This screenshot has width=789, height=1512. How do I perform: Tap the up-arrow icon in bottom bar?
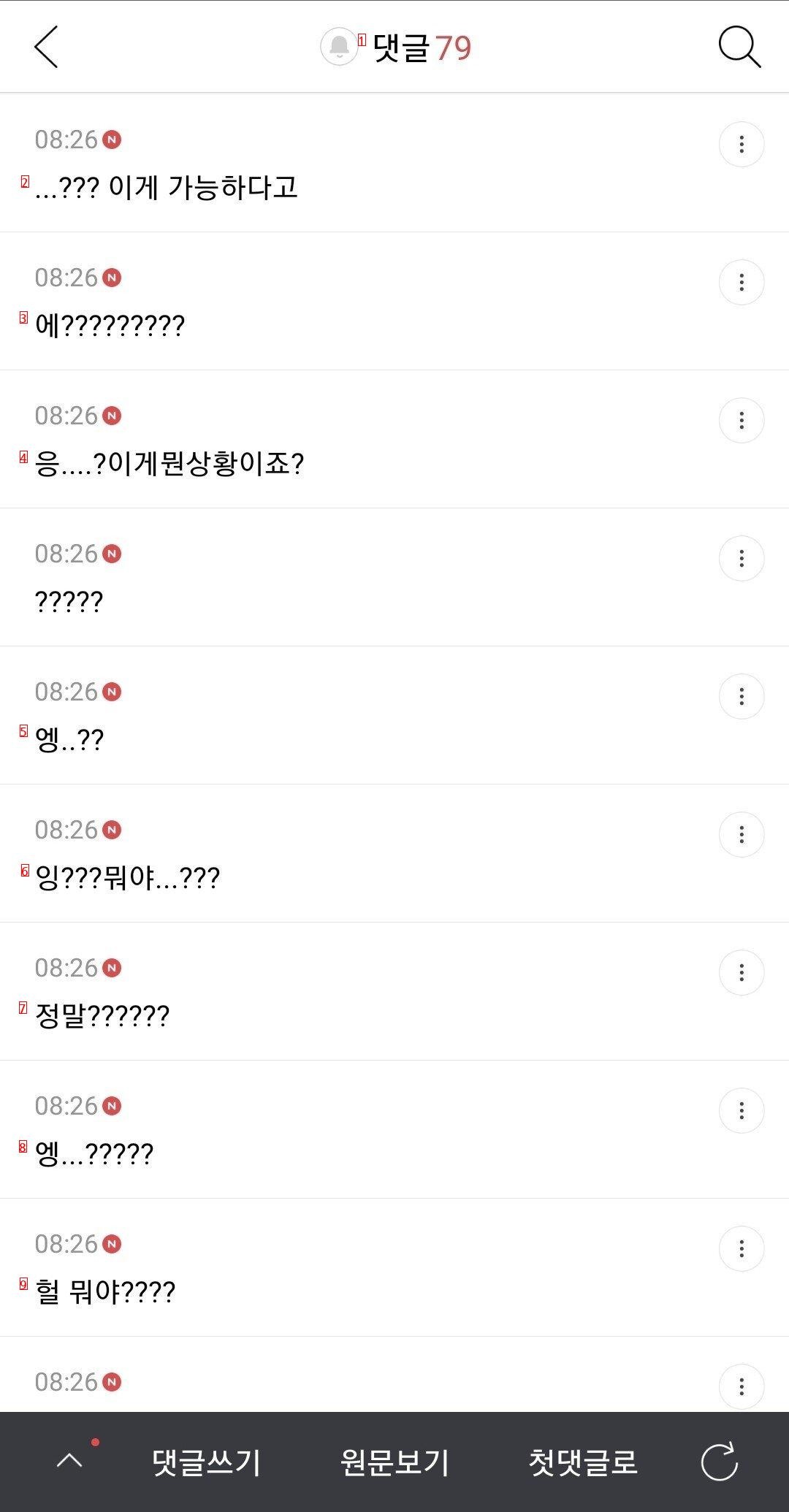point(70,1461)
